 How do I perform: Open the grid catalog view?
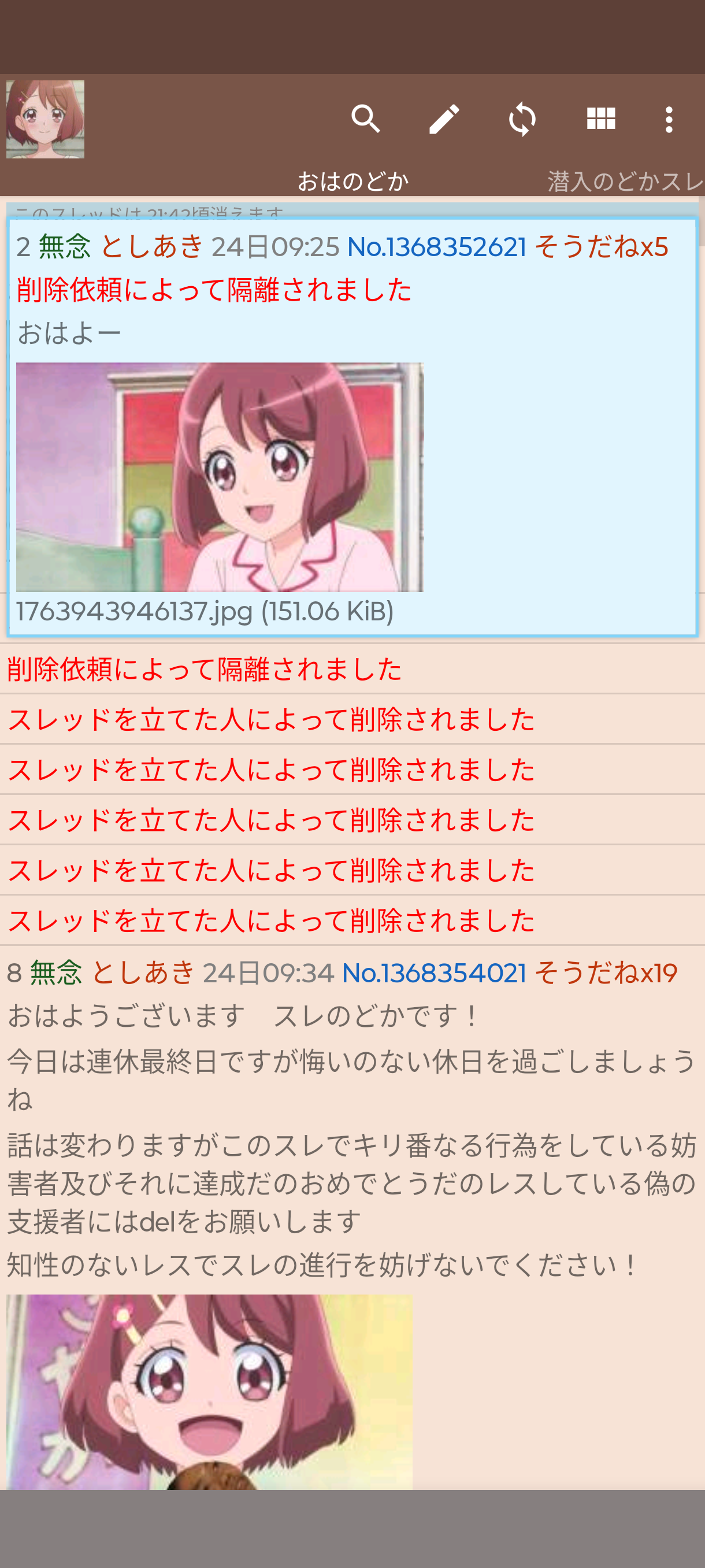click(x=600, y=119)
